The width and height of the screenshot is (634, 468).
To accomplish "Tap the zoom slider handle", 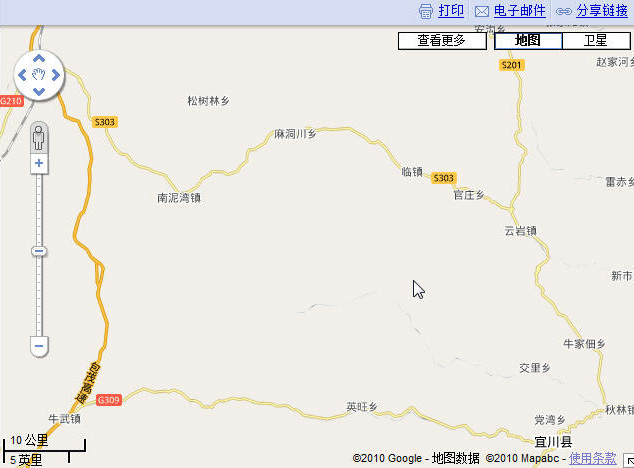I will 39,251.
